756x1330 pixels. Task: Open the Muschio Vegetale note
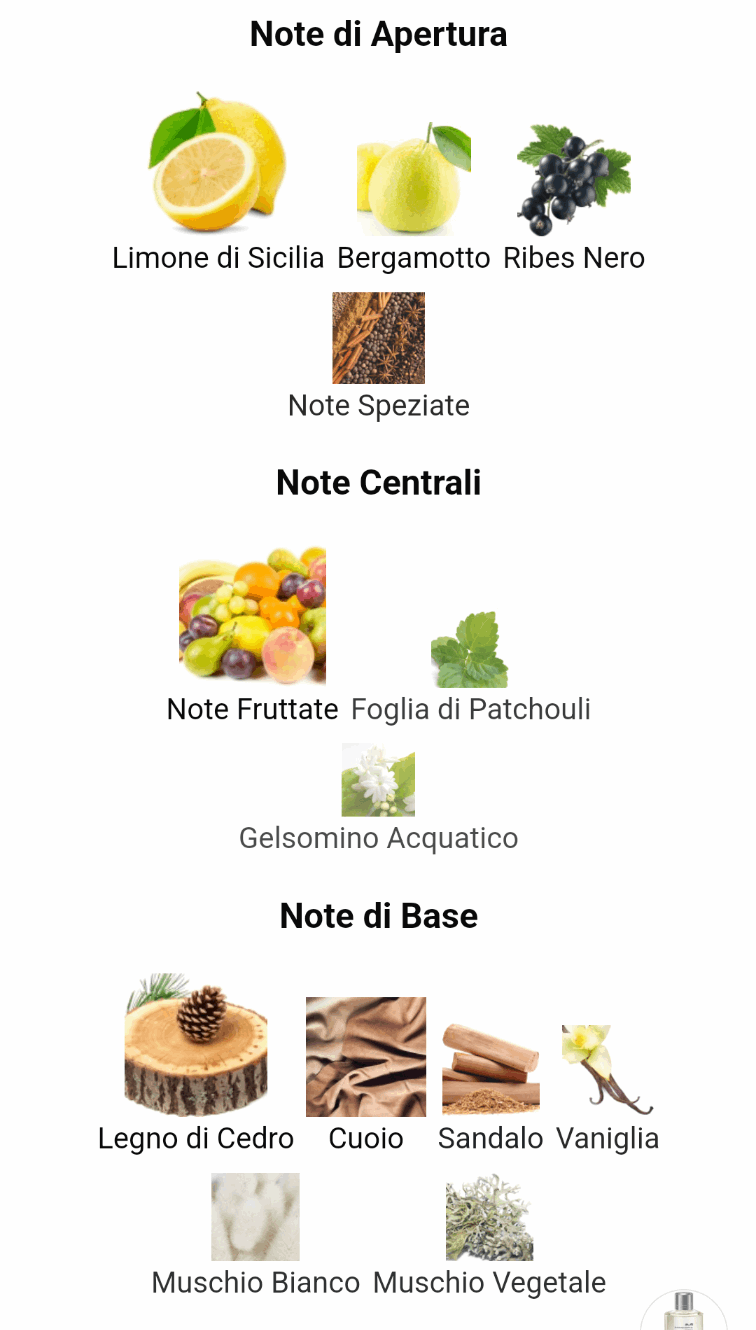[x=489, y=1216]
